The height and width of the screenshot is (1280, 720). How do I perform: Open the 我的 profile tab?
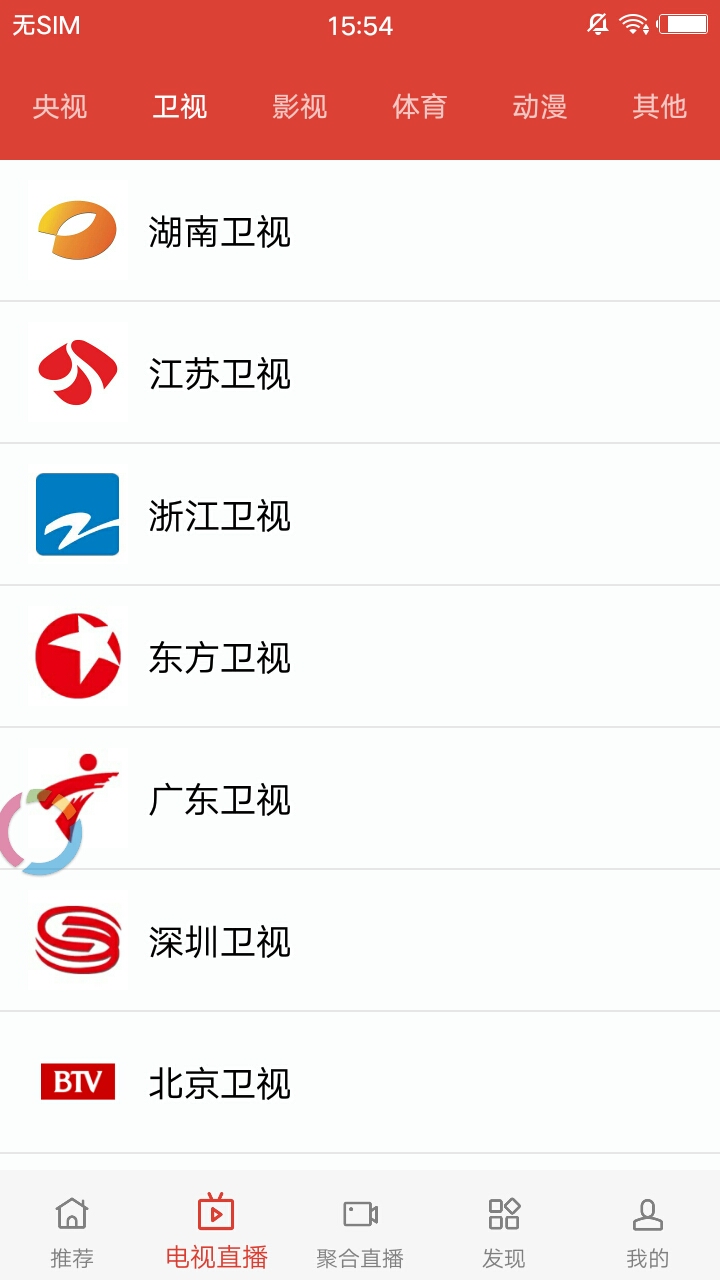pyautogui.click(x=648, y=1231)
